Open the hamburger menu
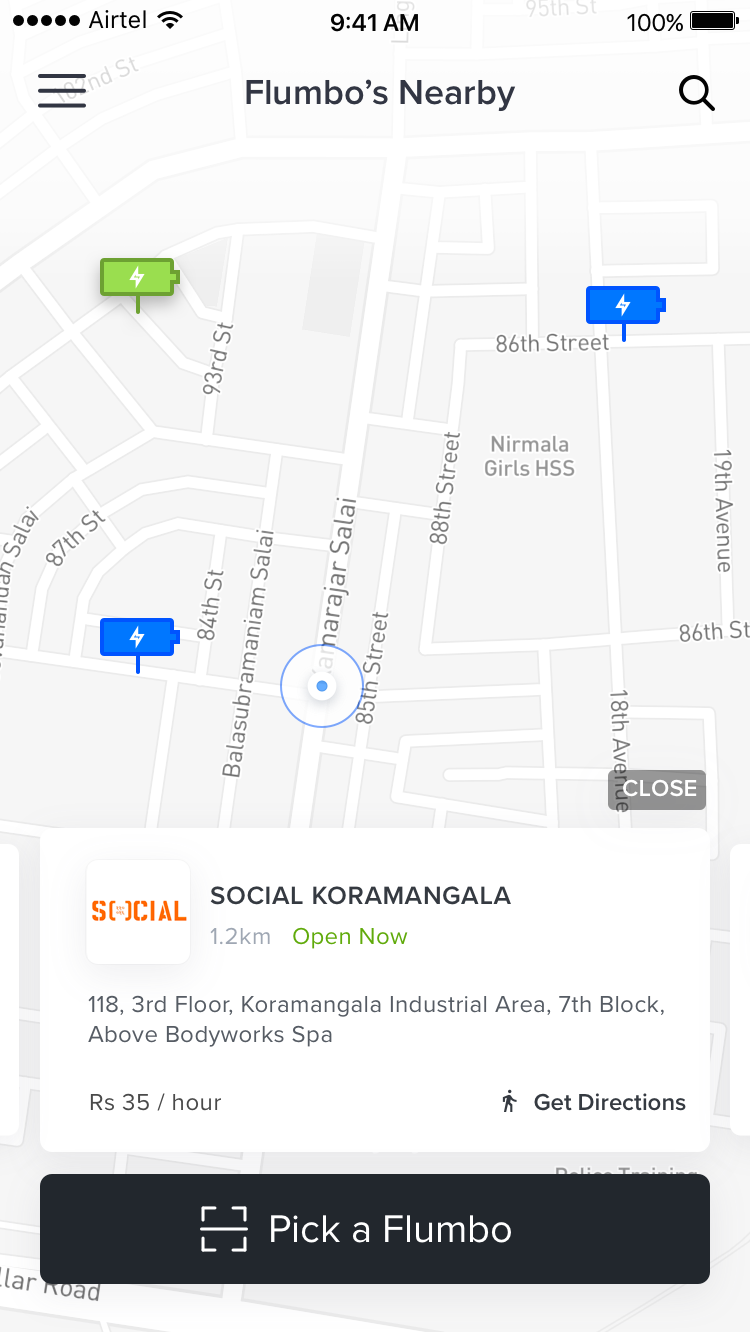 click(62, 92)
